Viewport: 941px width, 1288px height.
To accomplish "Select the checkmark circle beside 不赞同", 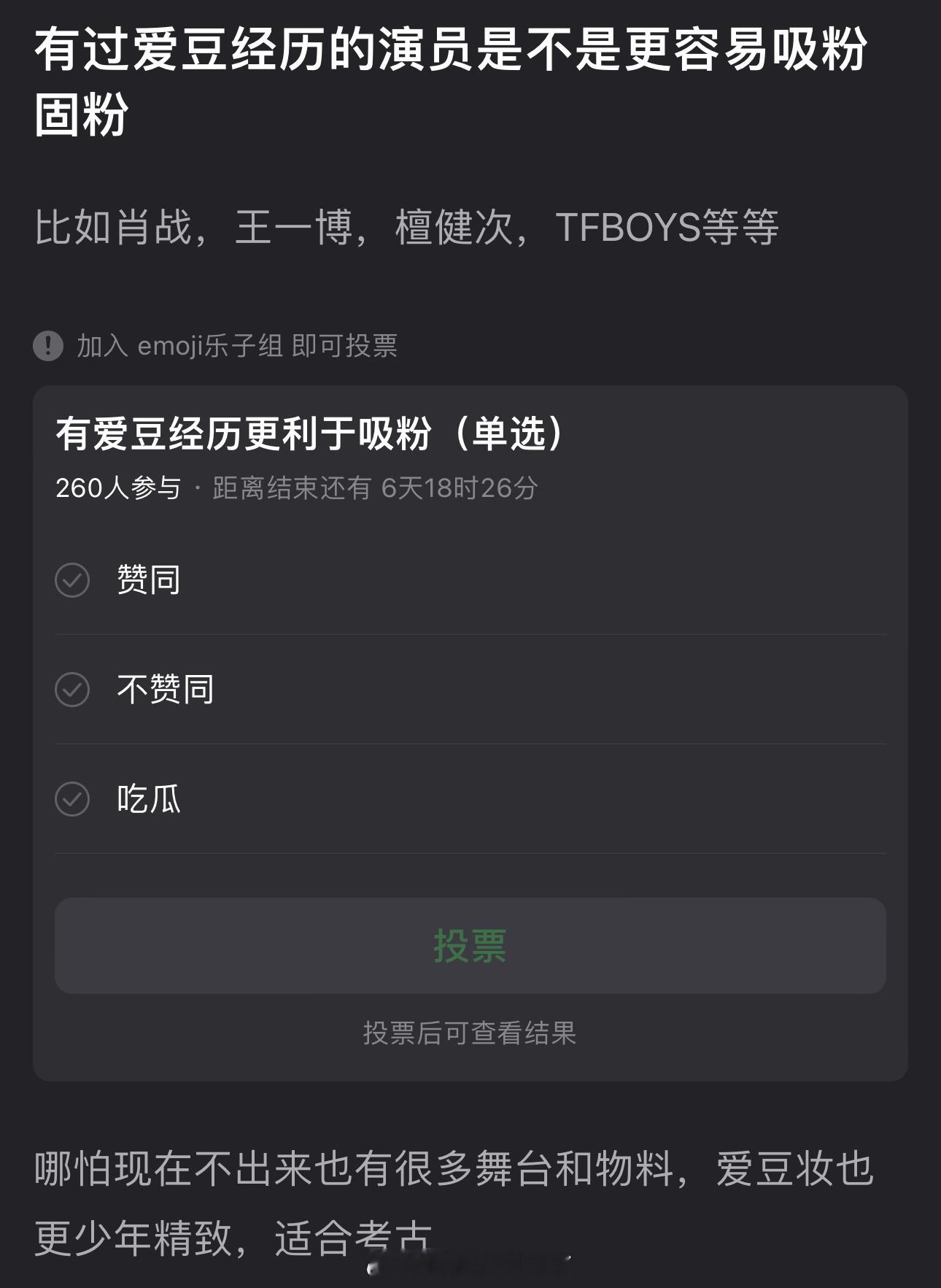I will tap(71, 690).
